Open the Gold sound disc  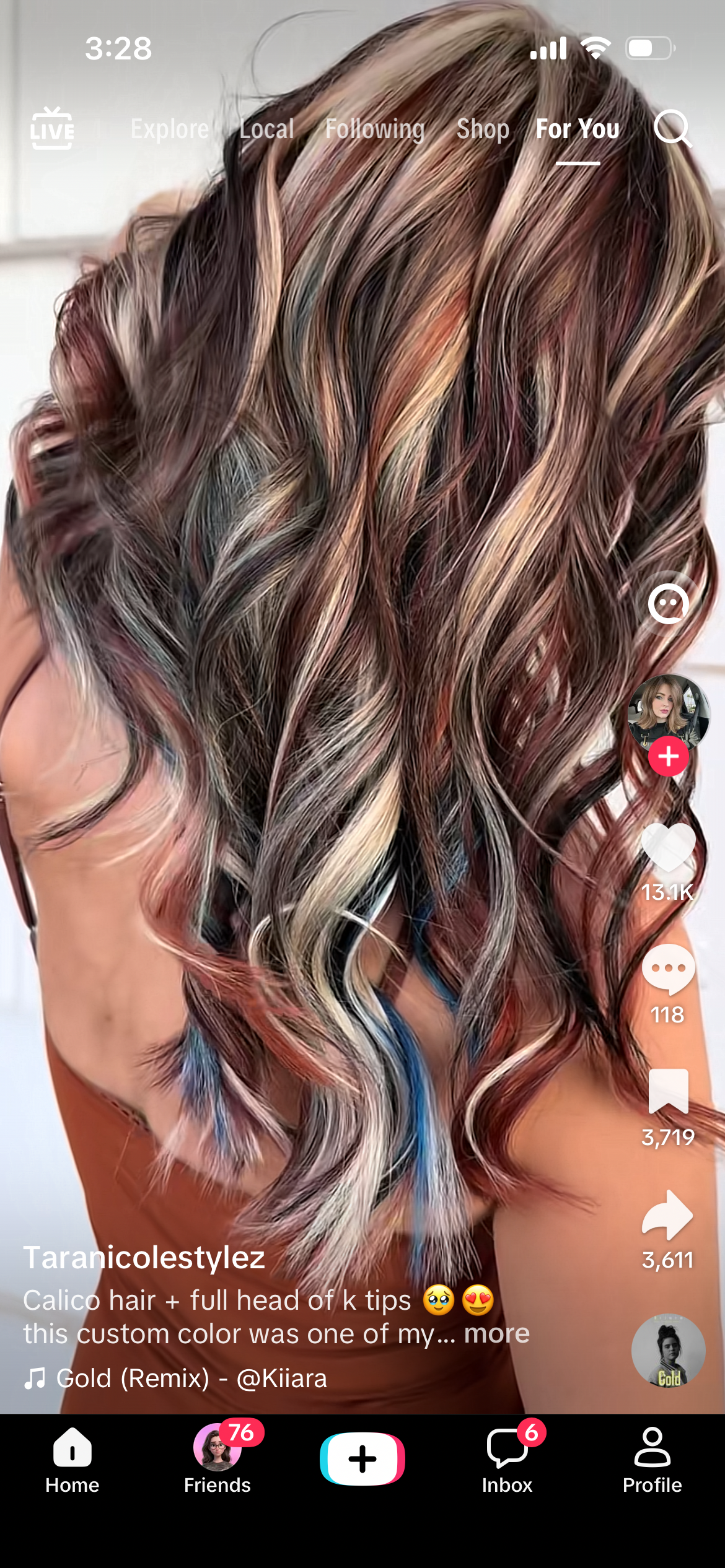(x=668, y=1351)
